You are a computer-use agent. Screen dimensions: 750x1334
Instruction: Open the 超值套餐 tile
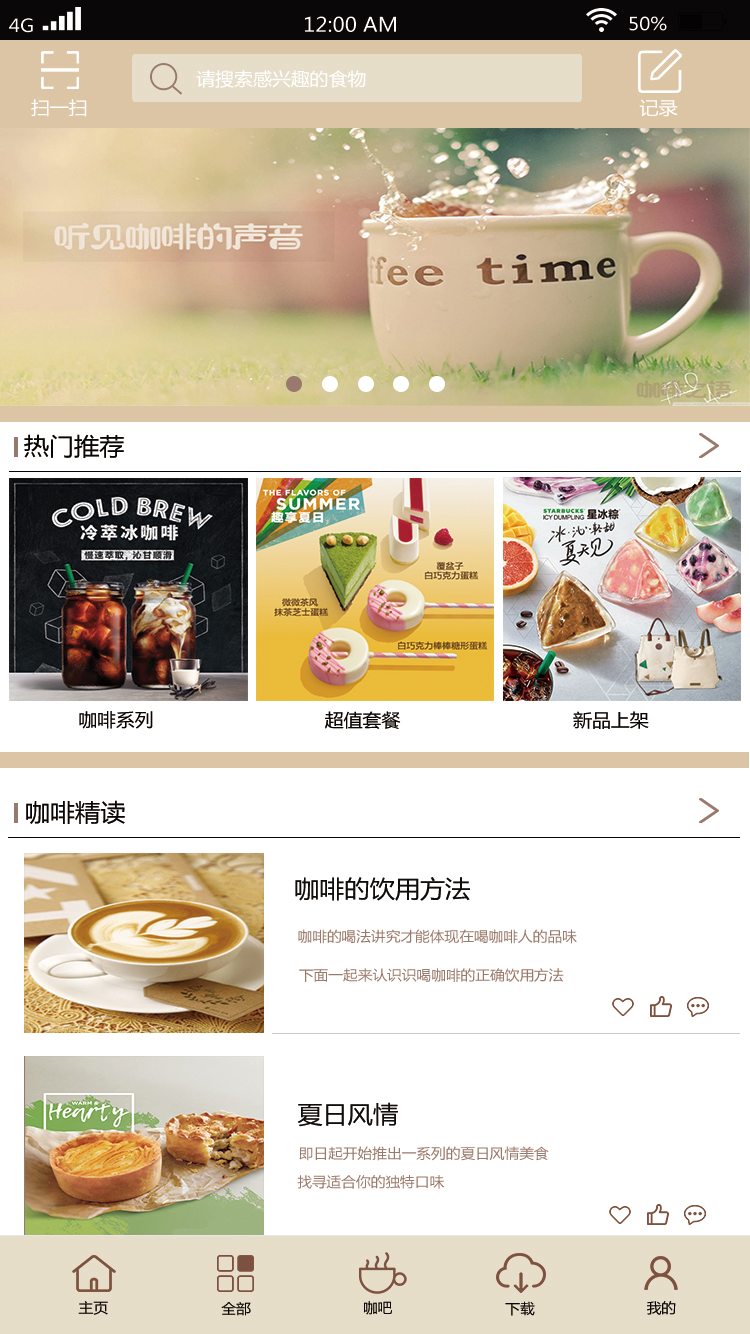375,604
